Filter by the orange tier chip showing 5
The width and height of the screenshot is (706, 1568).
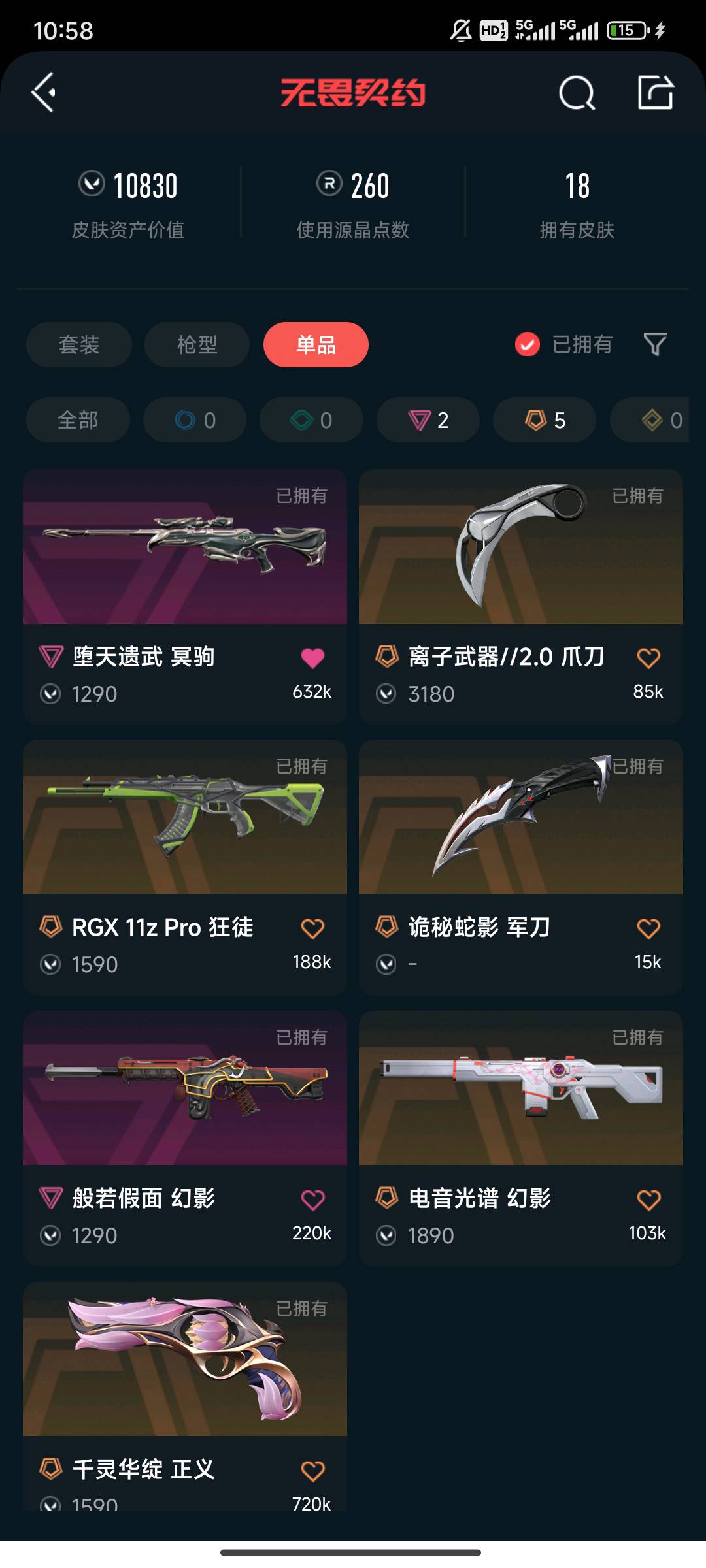[x=545, y=420]
